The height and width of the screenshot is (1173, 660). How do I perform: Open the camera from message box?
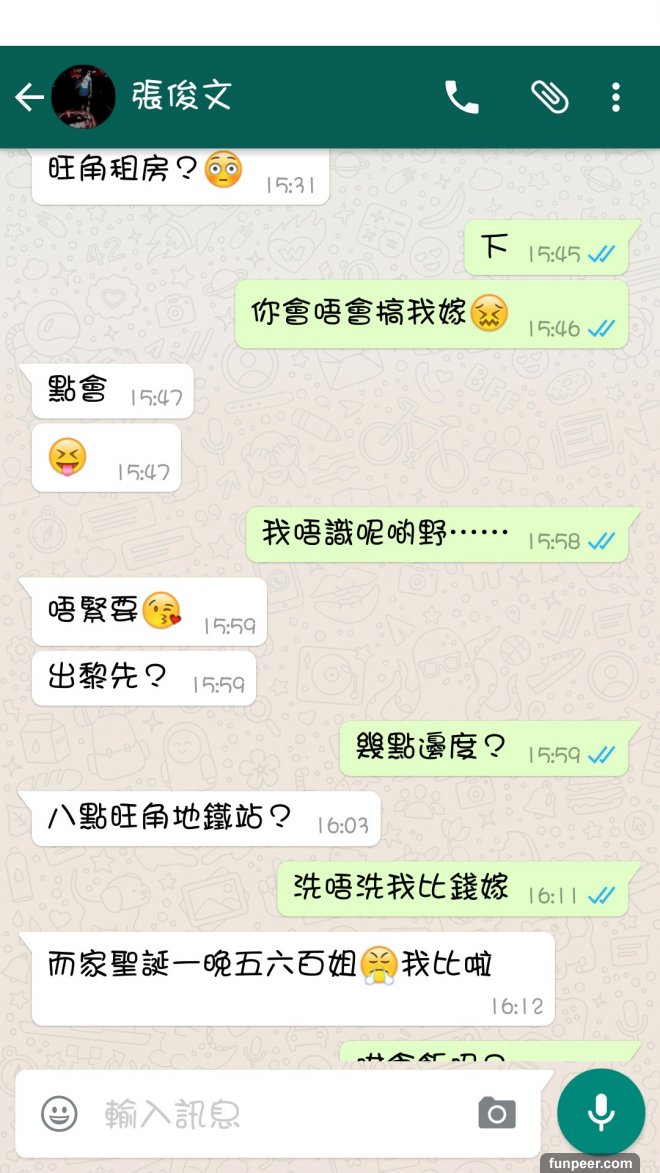(496, 1113)
